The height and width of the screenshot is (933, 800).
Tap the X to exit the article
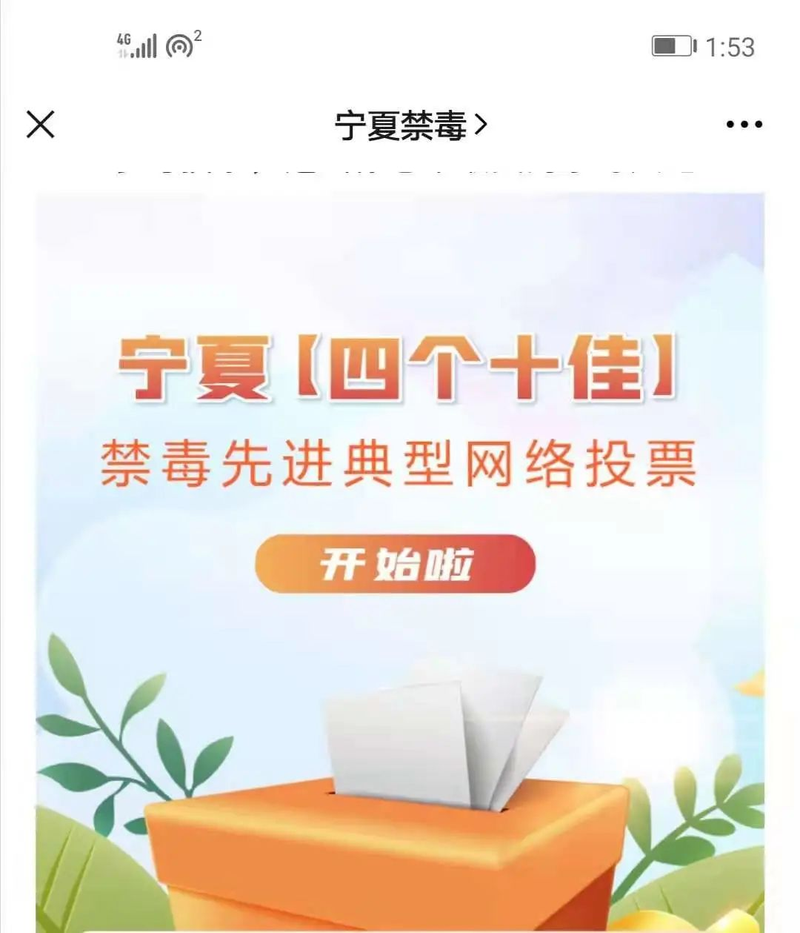[x=40, y=124]
